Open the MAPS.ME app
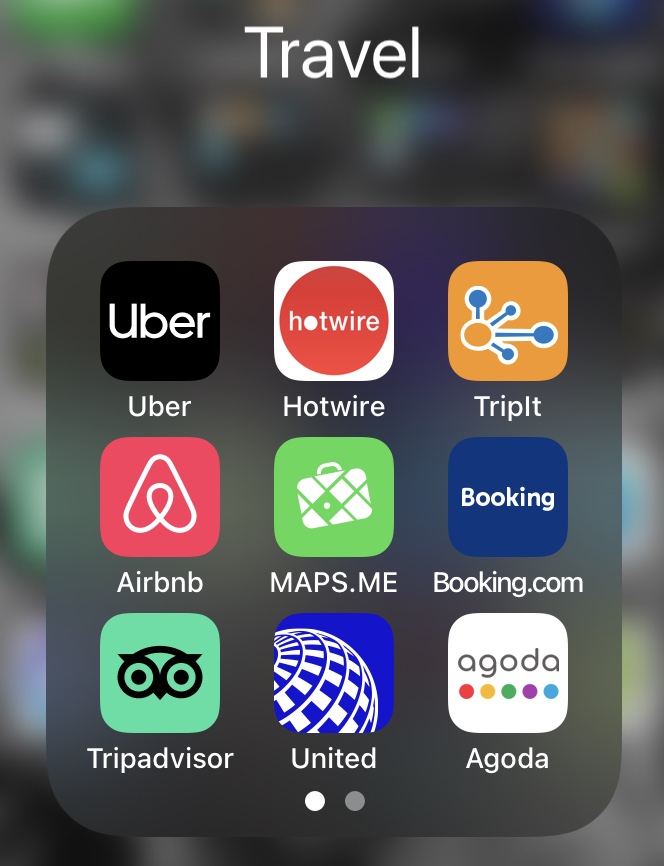The image size is (664, 866). coord(334,497)
